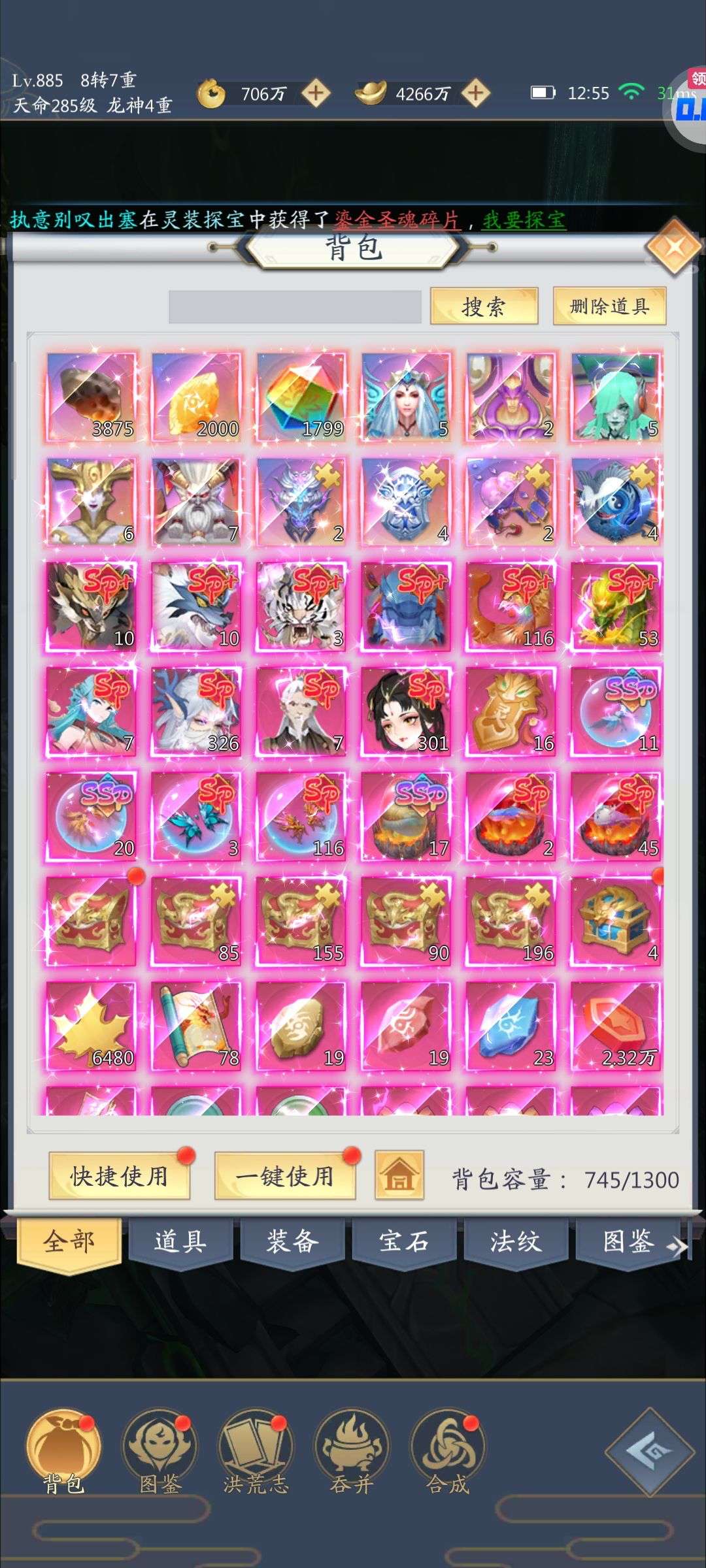The height and width of the screenshot is (1568, 706).
Task: Switch to the 装备 tab
Action: click(x=292, y=1241)
